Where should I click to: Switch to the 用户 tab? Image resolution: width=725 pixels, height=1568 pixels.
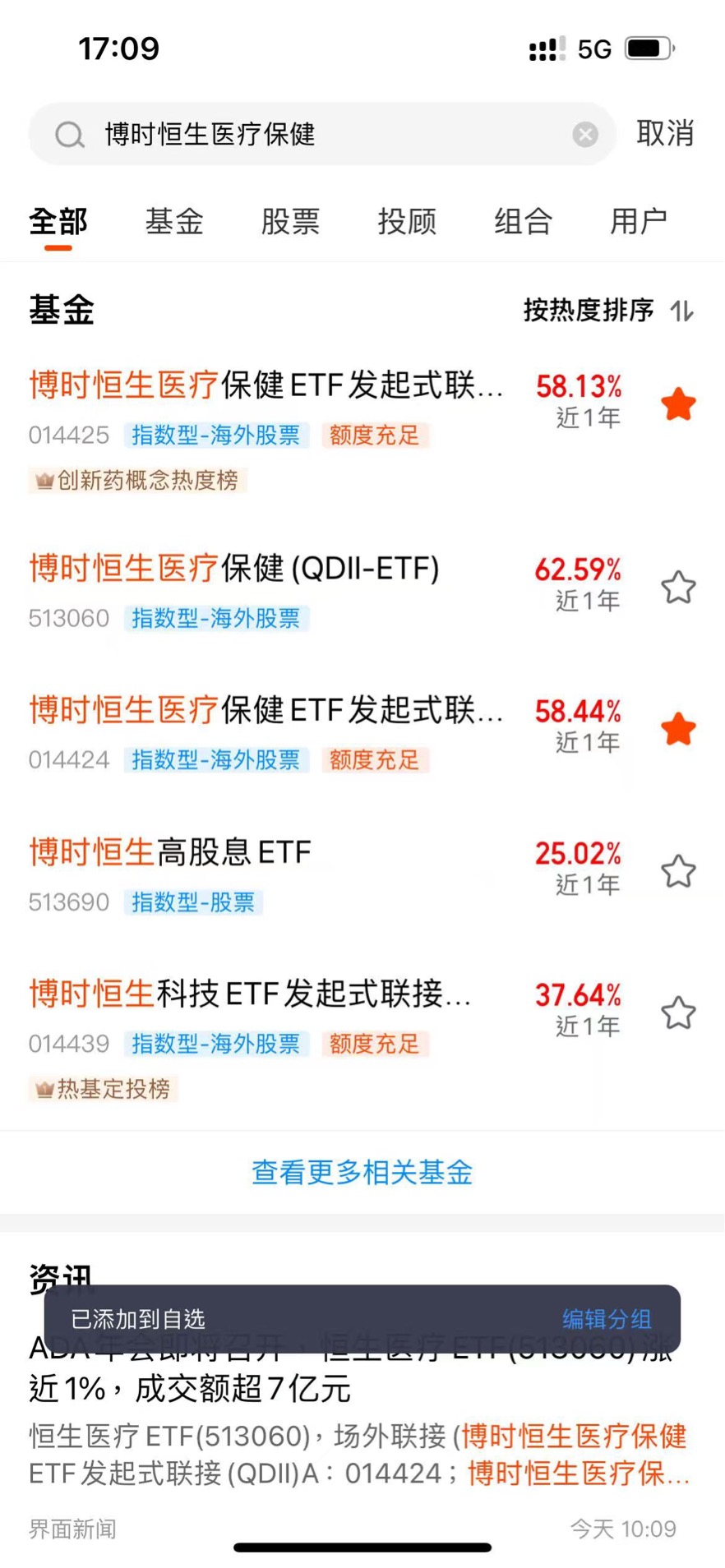tap(639, 221)
